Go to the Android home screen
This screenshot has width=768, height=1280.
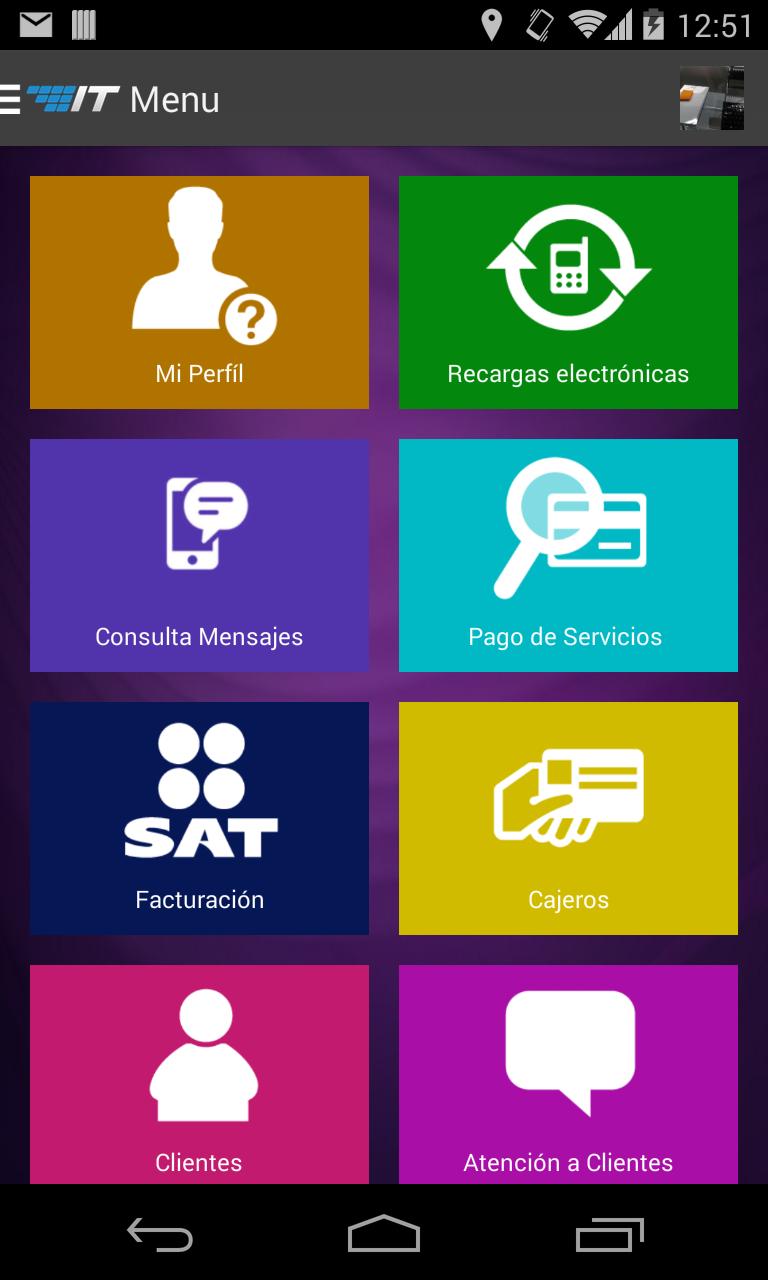(x=384, y=1234)
